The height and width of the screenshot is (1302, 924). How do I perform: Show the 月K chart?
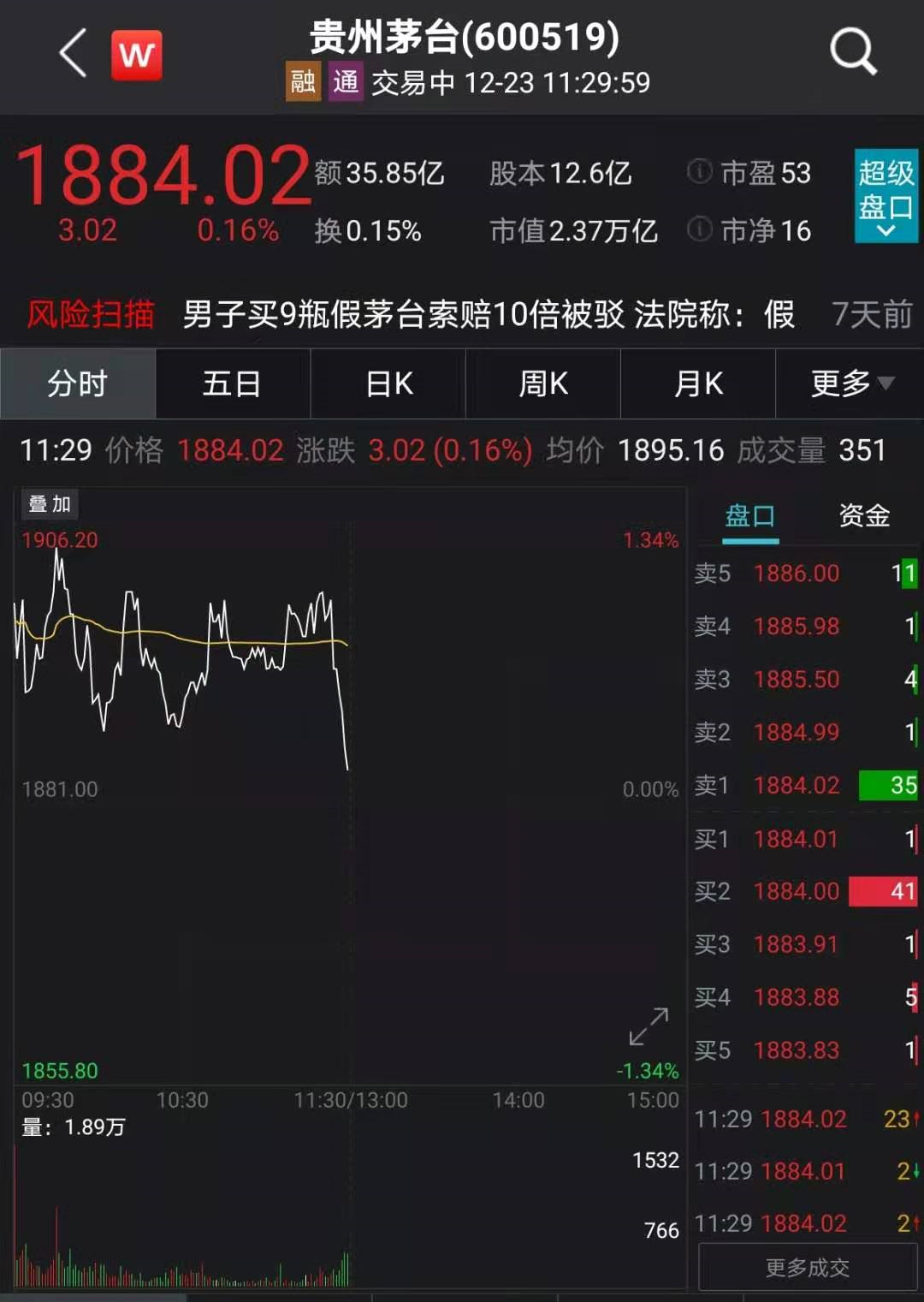(698, 383)
